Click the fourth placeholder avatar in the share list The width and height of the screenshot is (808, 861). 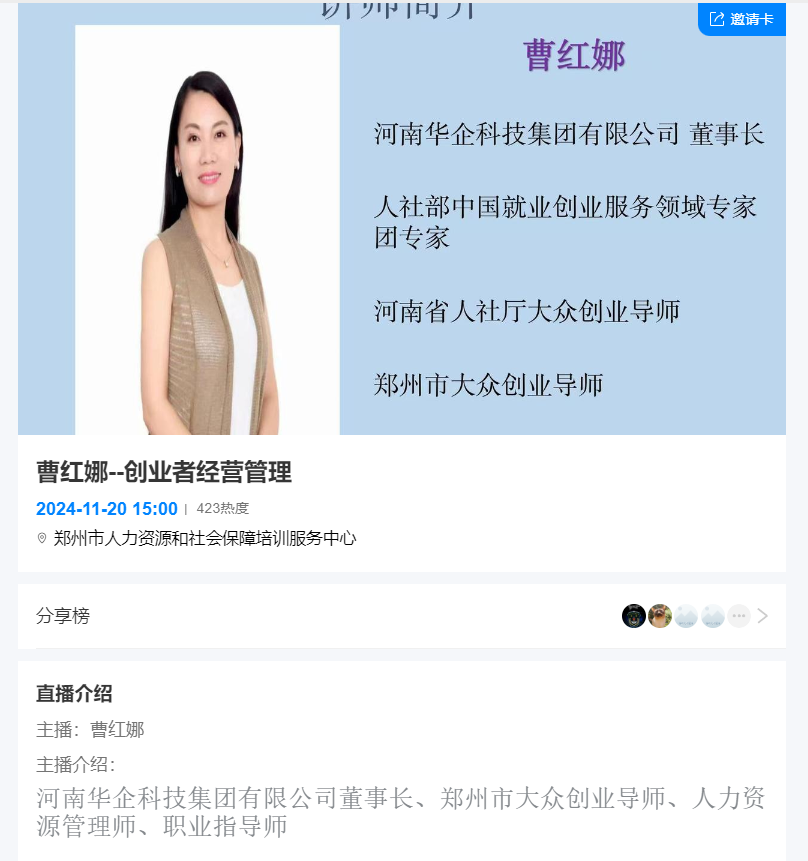(x=714, y=616)
